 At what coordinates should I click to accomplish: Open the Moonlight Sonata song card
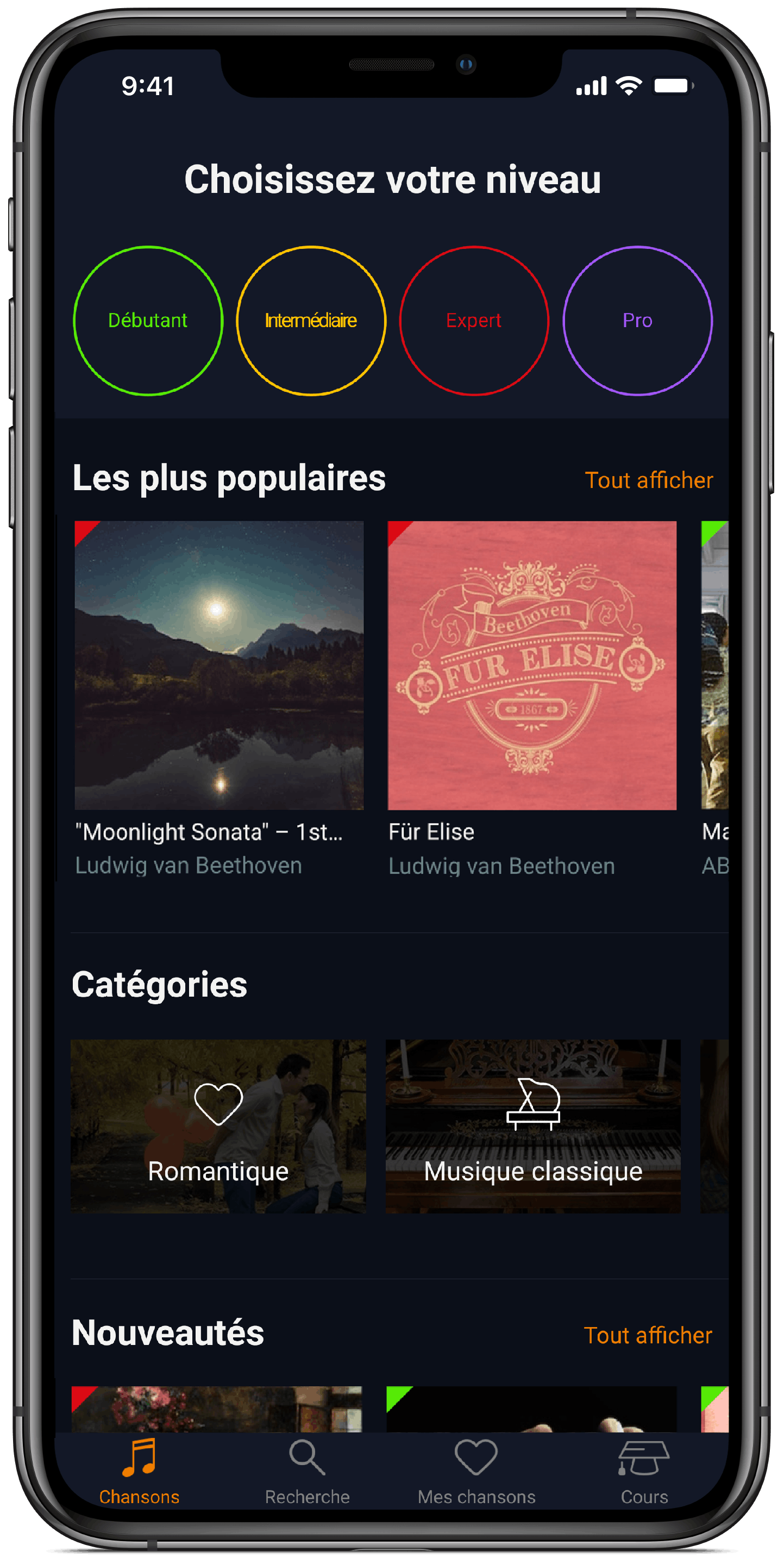pyautogui.click(x=219, y=665)
